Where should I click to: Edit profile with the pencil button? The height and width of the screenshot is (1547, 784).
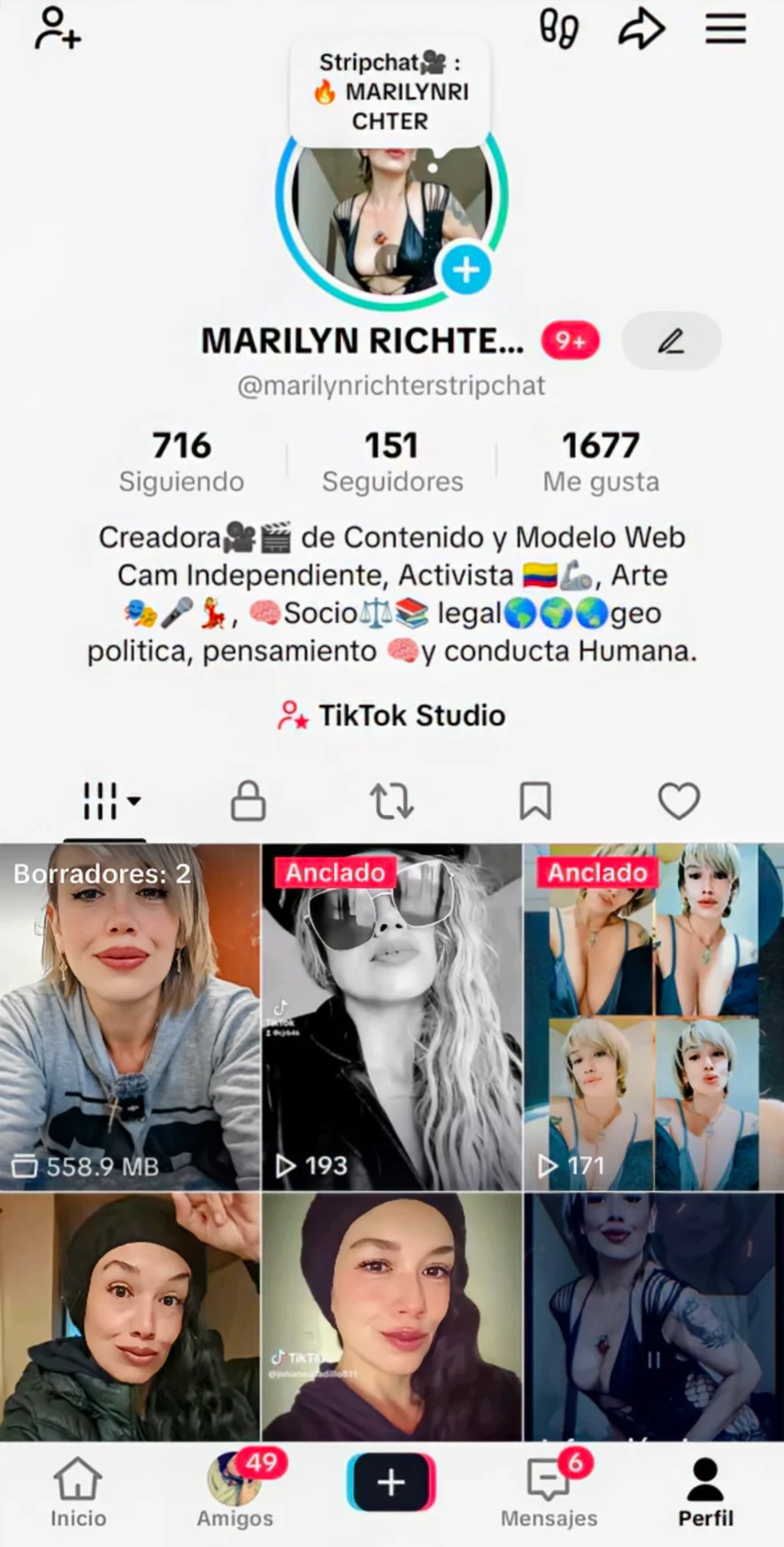pyautogui.click(x=671, y=341)
